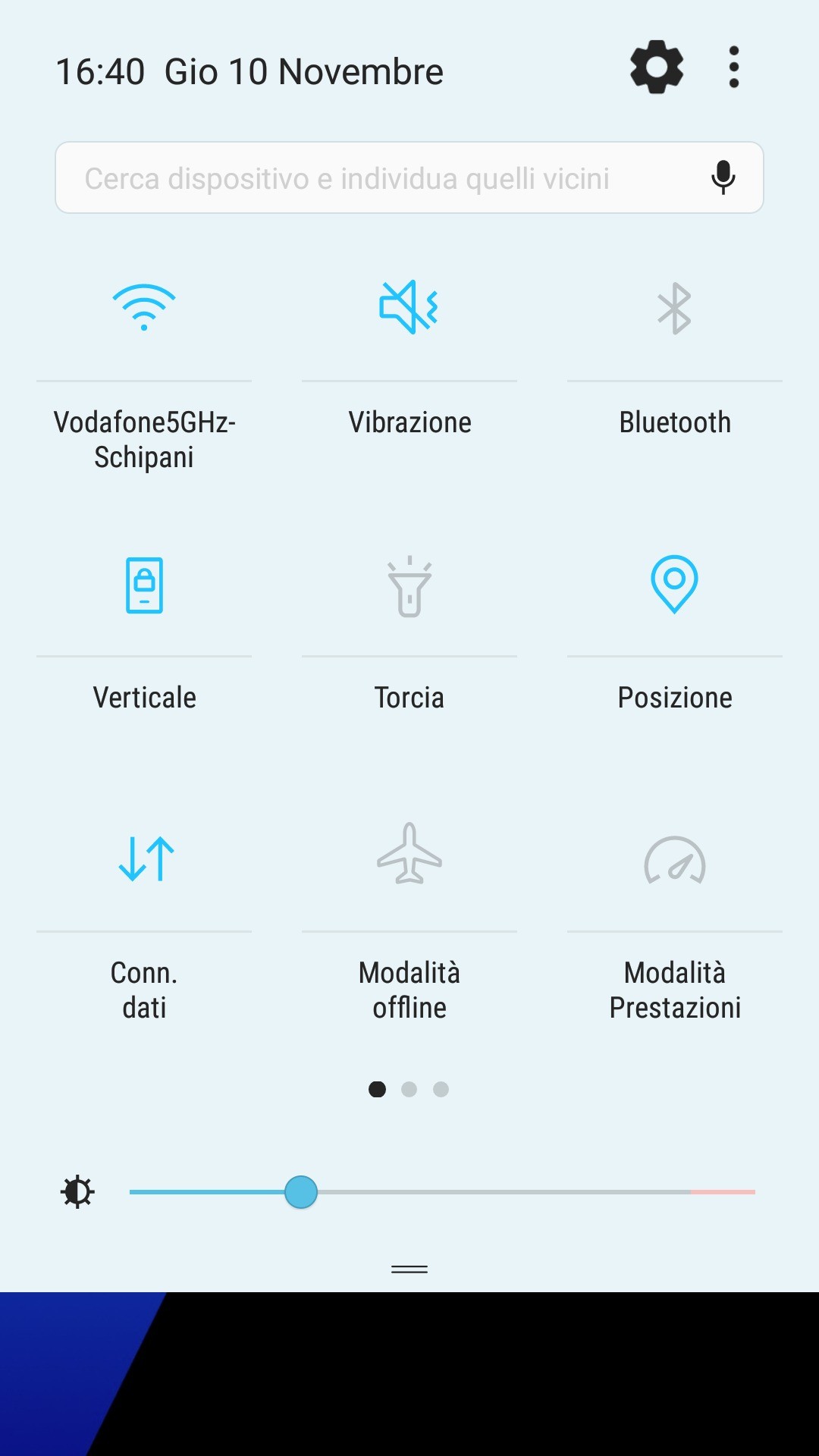The width and height of the screenshot is (819, 1456).
Task: Enable Modalità offline airplane mode
Action: 409,855
